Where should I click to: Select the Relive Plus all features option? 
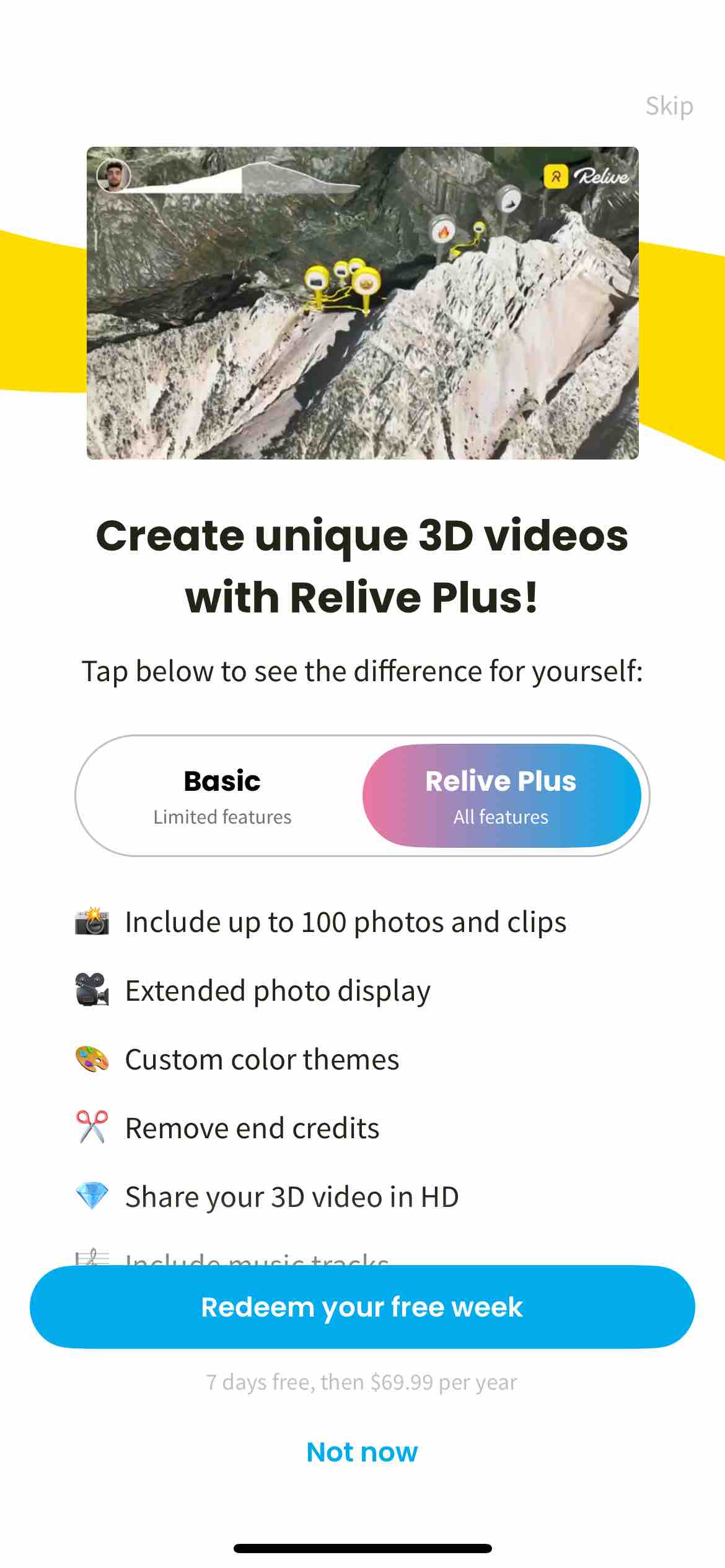tap(501, 796)
